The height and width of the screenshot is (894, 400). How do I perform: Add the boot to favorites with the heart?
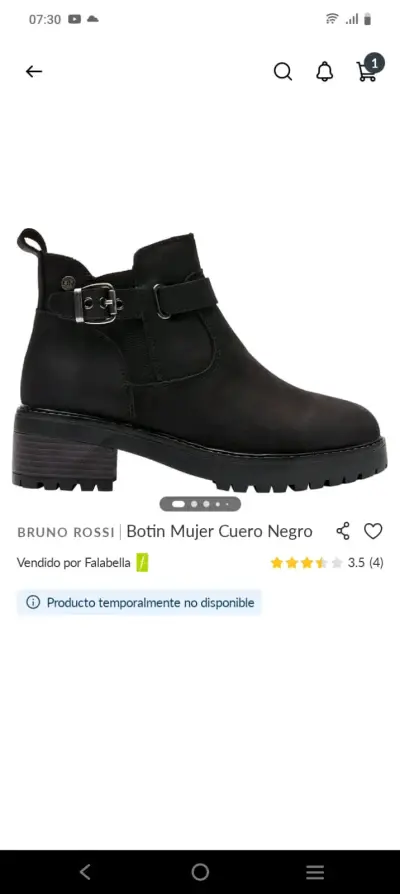[x=373, y=531]
